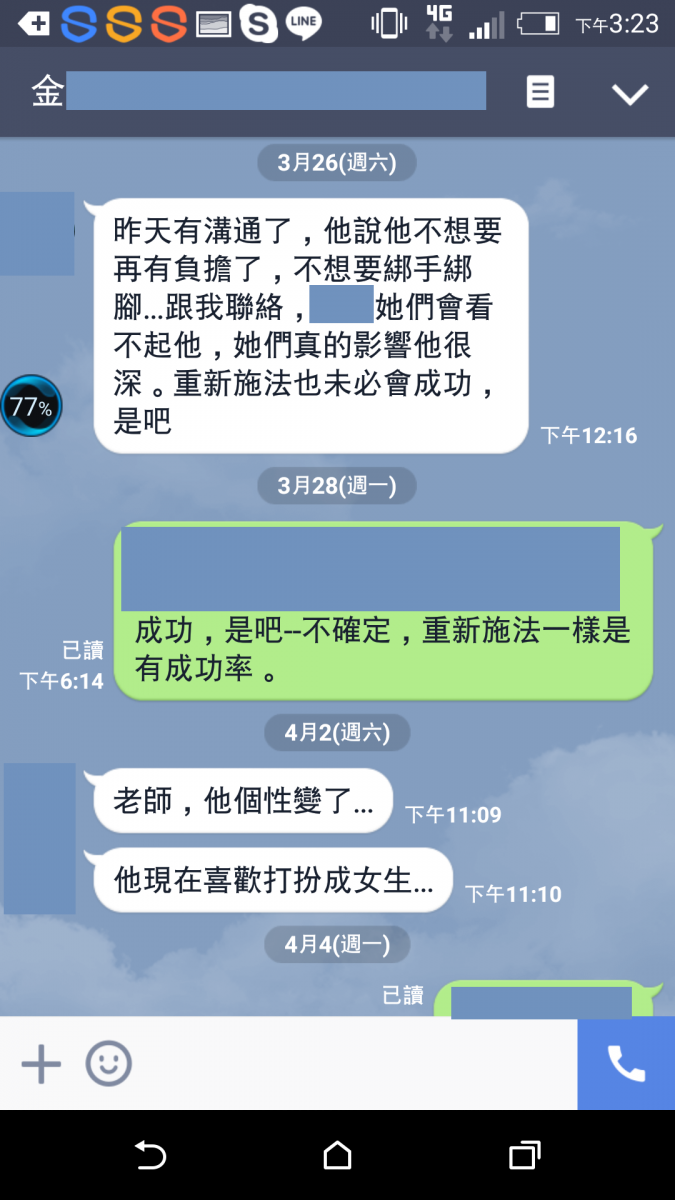The image size is (675, 1200).
Task: Return to the home screen
Action: (x=337, y=1156)
